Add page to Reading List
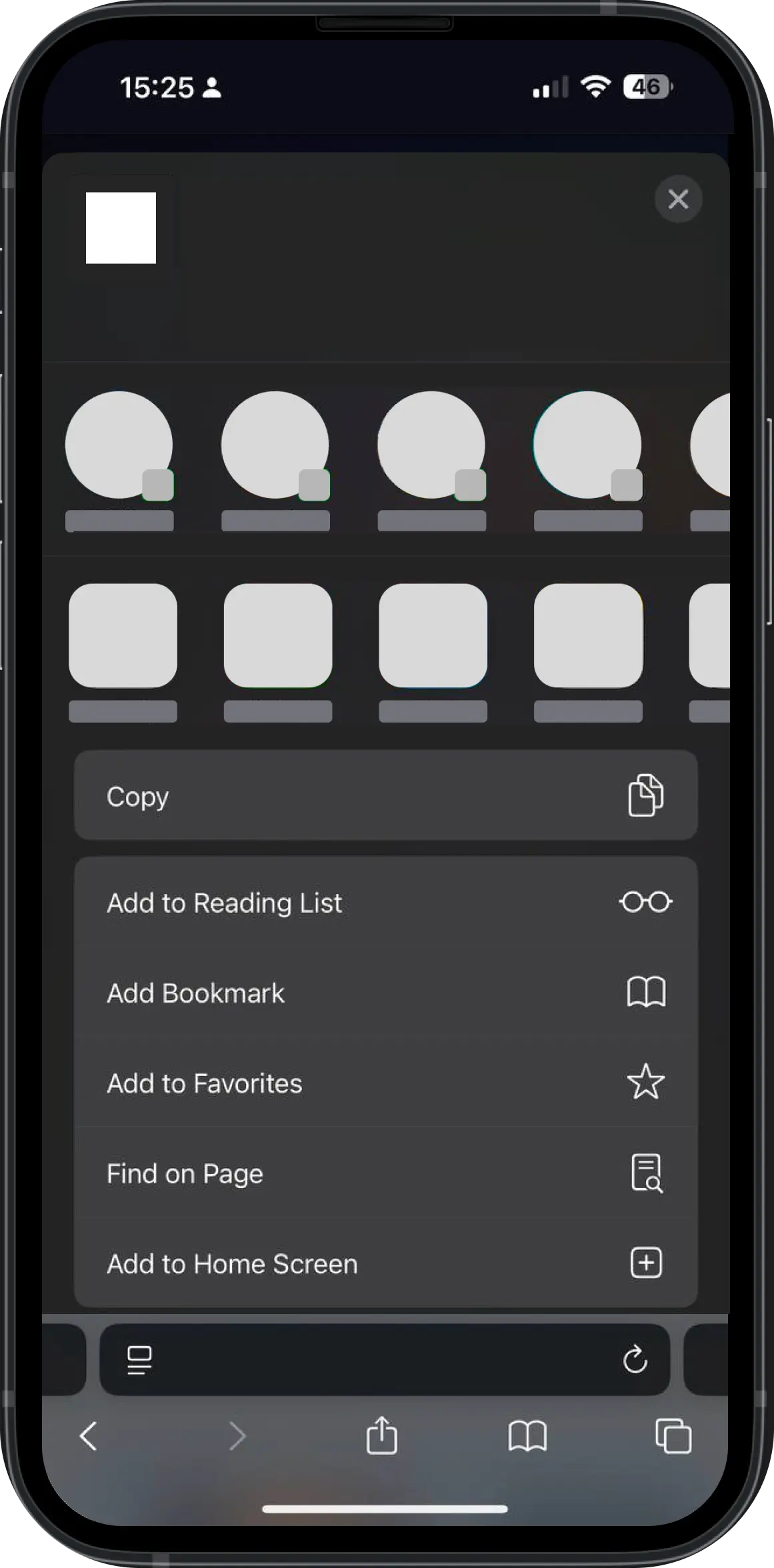The image size is (774, 1568). pyautogui.click(x=385, y=902)
